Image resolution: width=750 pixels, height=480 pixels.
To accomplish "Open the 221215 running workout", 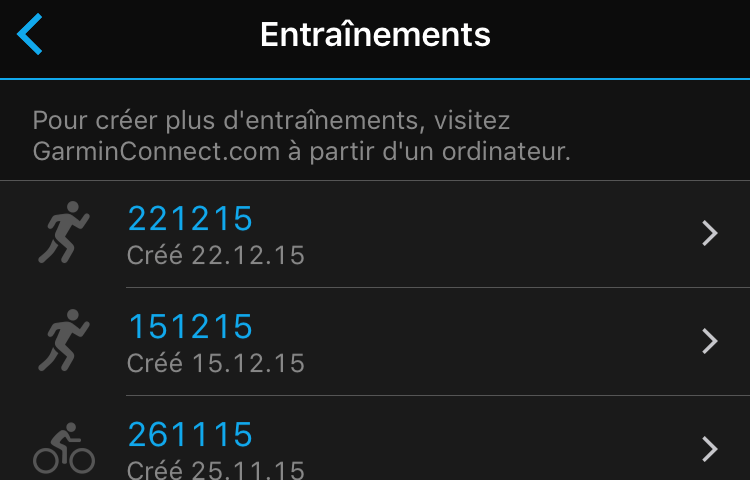I will pyautogui.click(x=374, y=234).
